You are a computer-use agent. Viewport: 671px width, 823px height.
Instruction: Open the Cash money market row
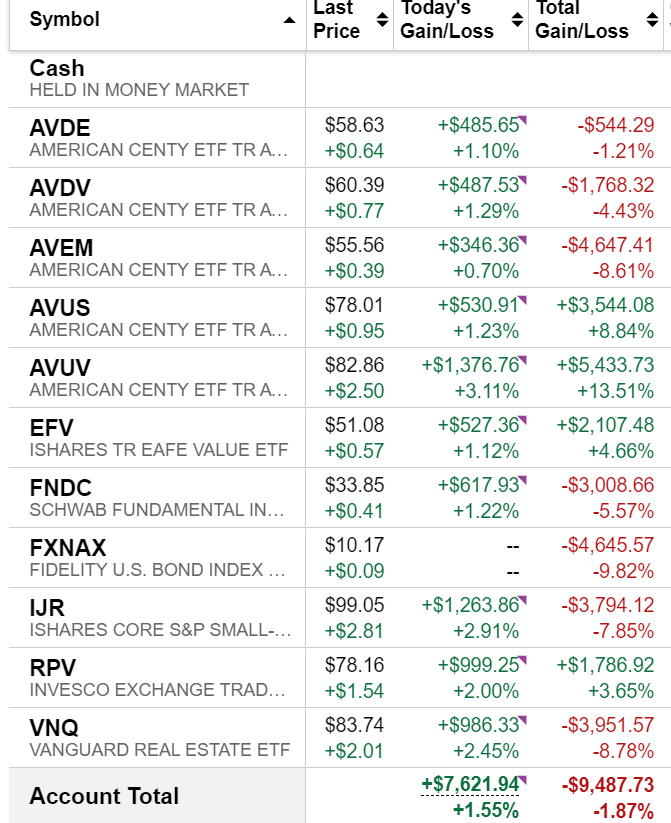coord(57,69)
